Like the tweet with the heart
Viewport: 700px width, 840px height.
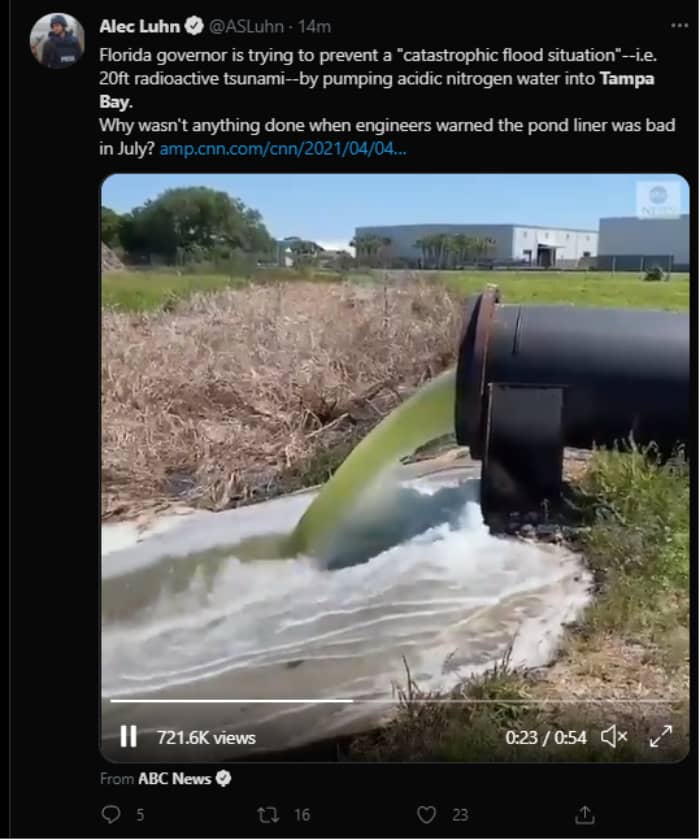tap(427, 814)
